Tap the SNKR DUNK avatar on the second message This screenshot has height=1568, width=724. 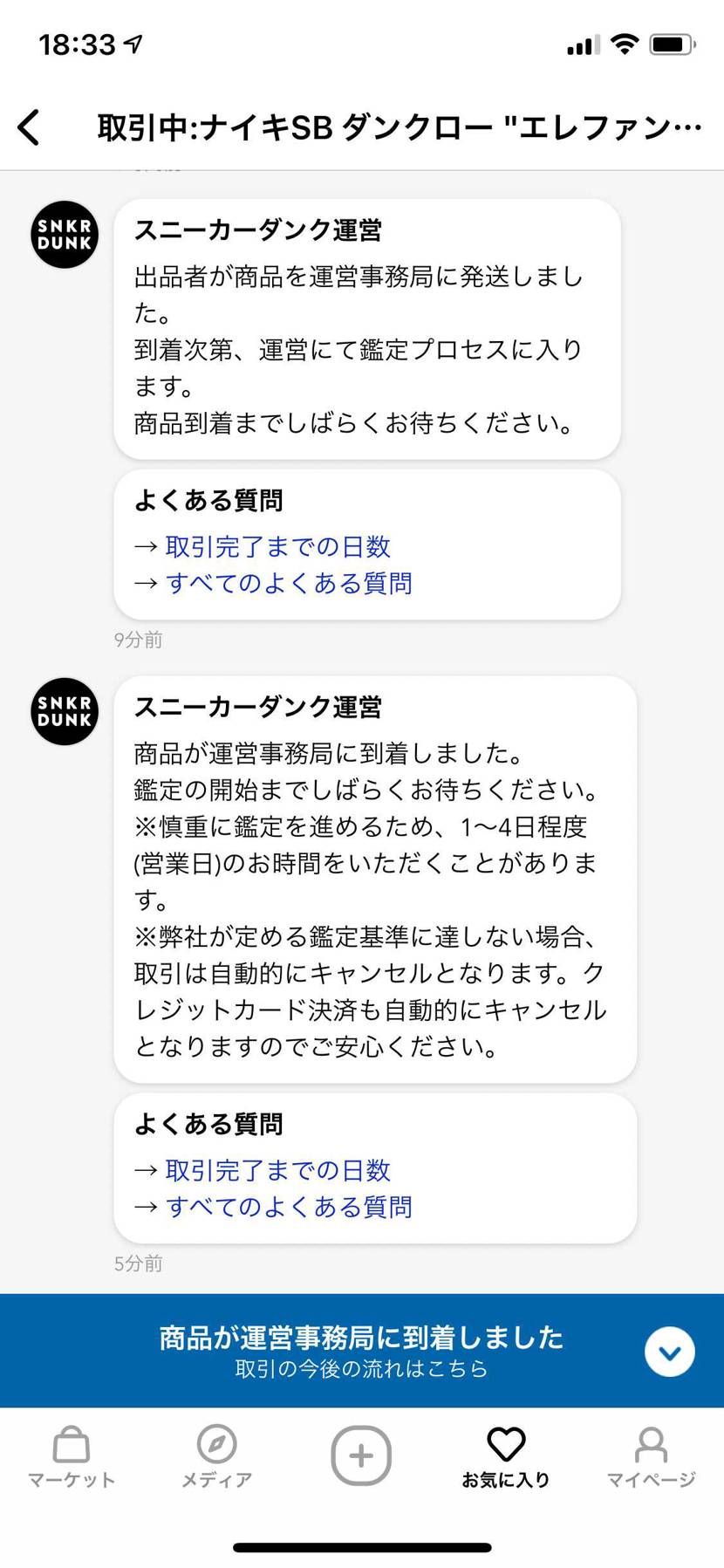[x=63, y=711]
